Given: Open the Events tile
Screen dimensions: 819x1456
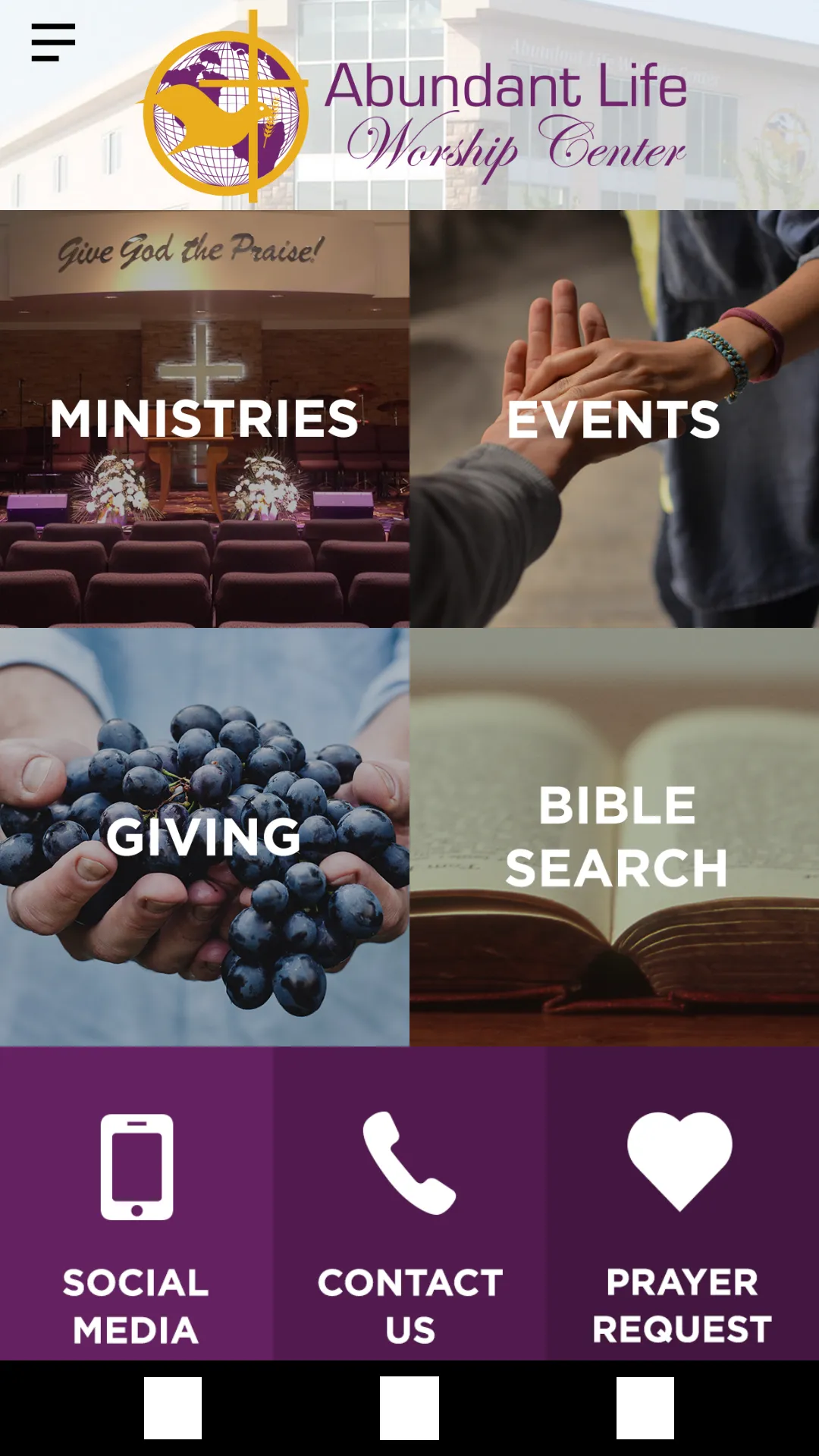Looking at the screenshot, I should pos(614,419).
